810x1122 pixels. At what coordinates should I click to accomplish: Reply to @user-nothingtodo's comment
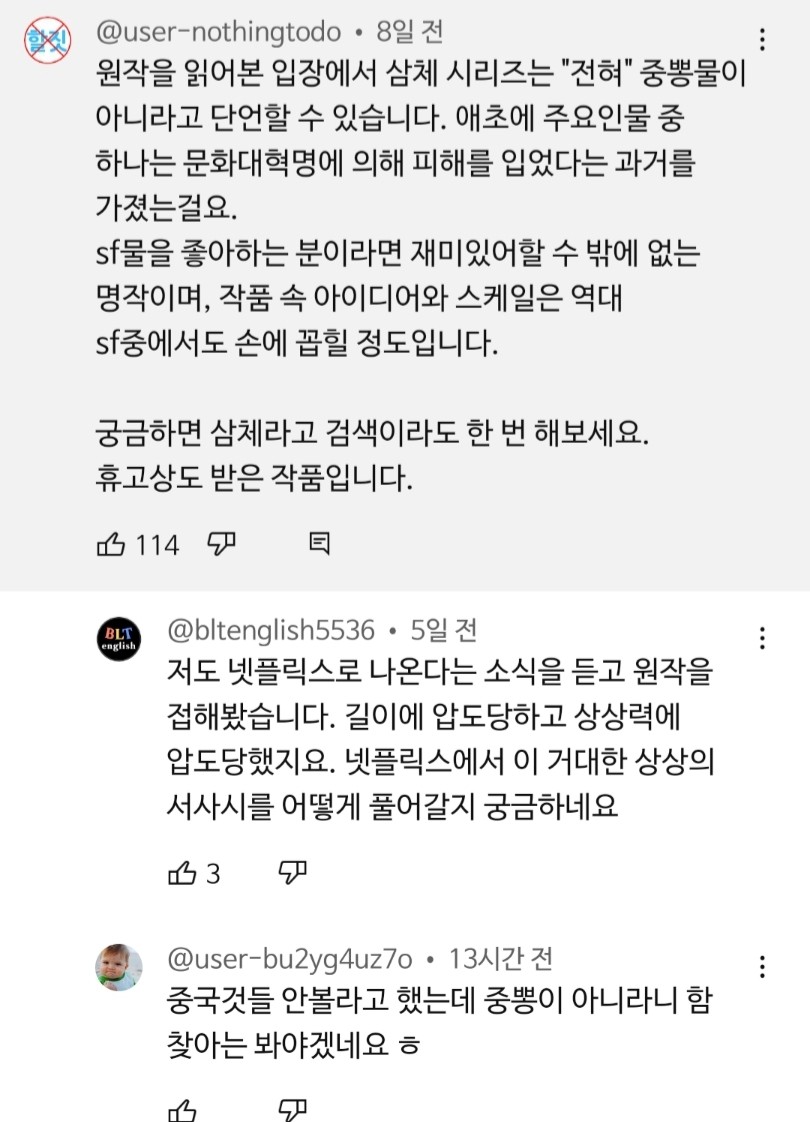pyautogui.click(x=319, y=544)
